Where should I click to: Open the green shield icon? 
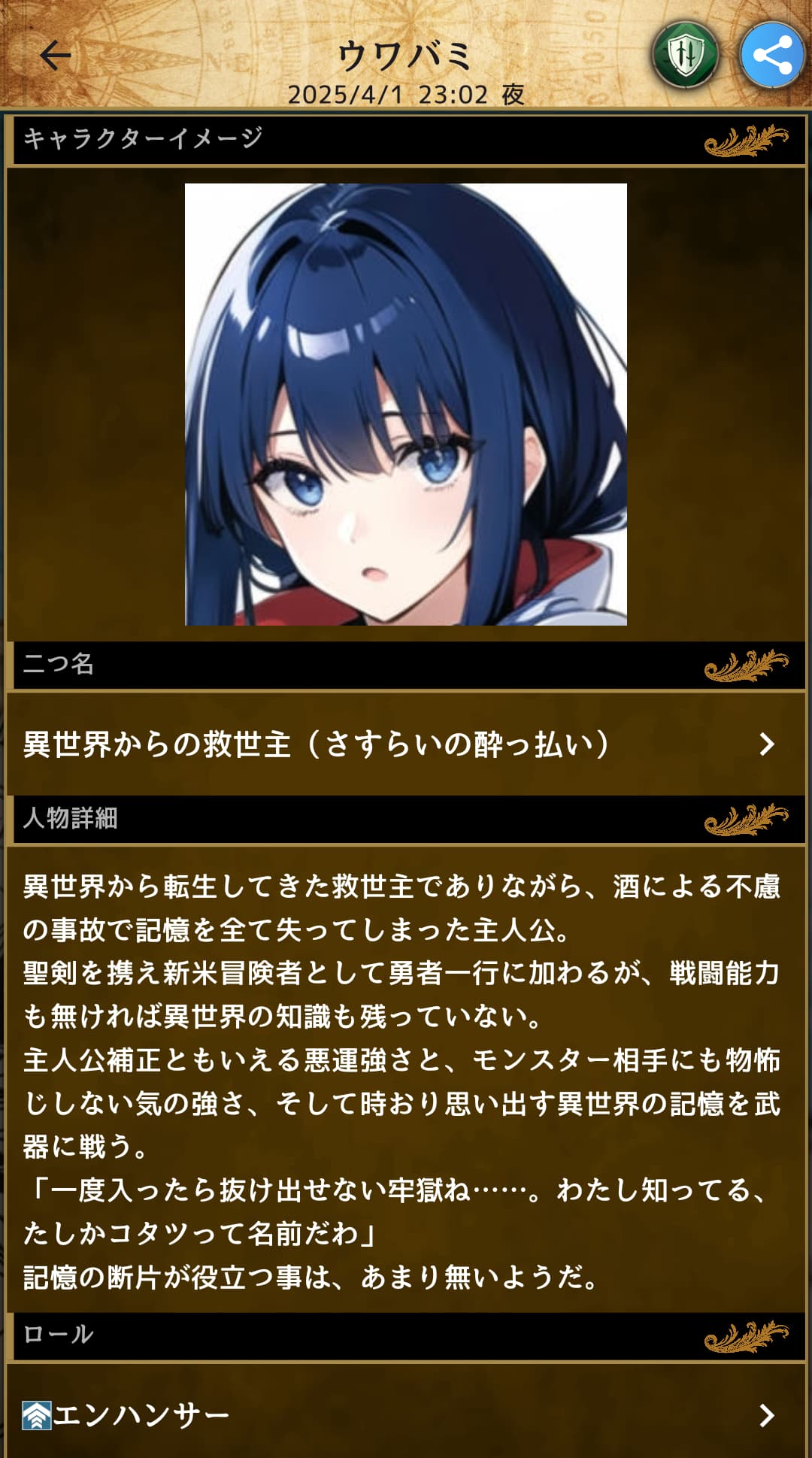[685, 56]
